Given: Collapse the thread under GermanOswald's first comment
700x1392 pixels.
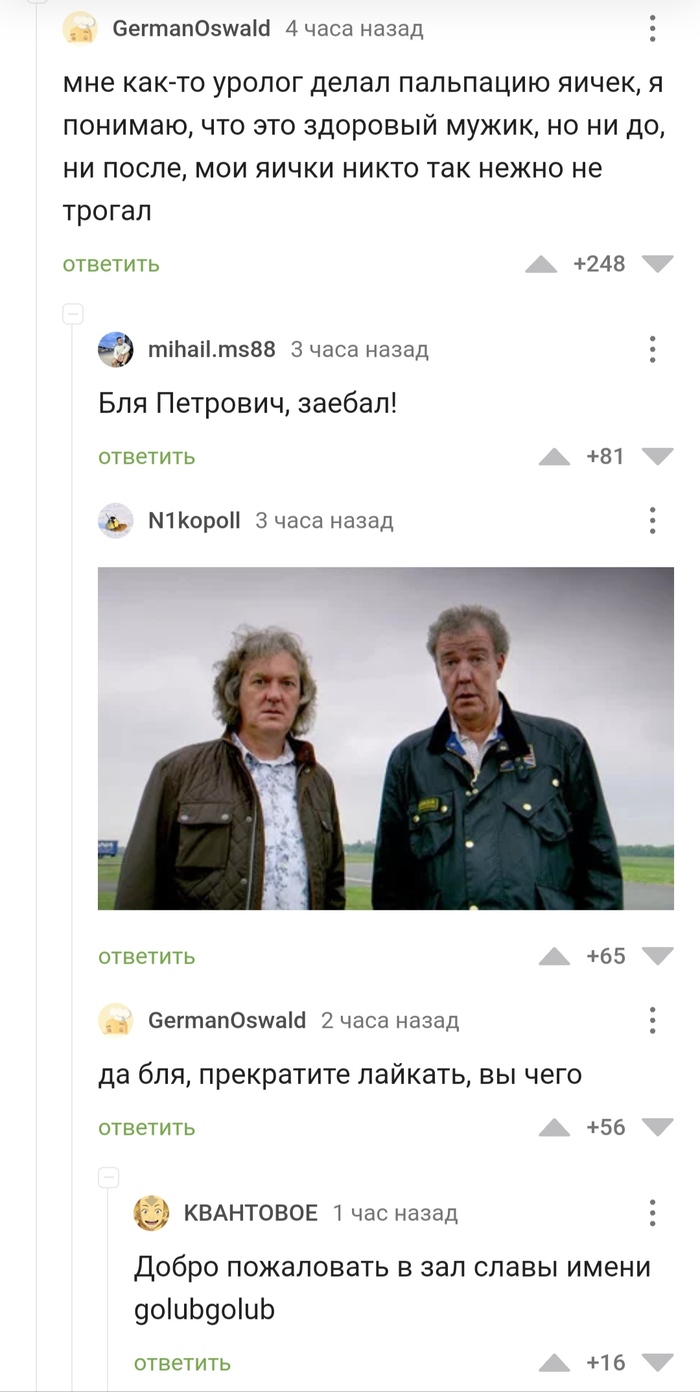Looking at the screenshot, I should point(72,313).
